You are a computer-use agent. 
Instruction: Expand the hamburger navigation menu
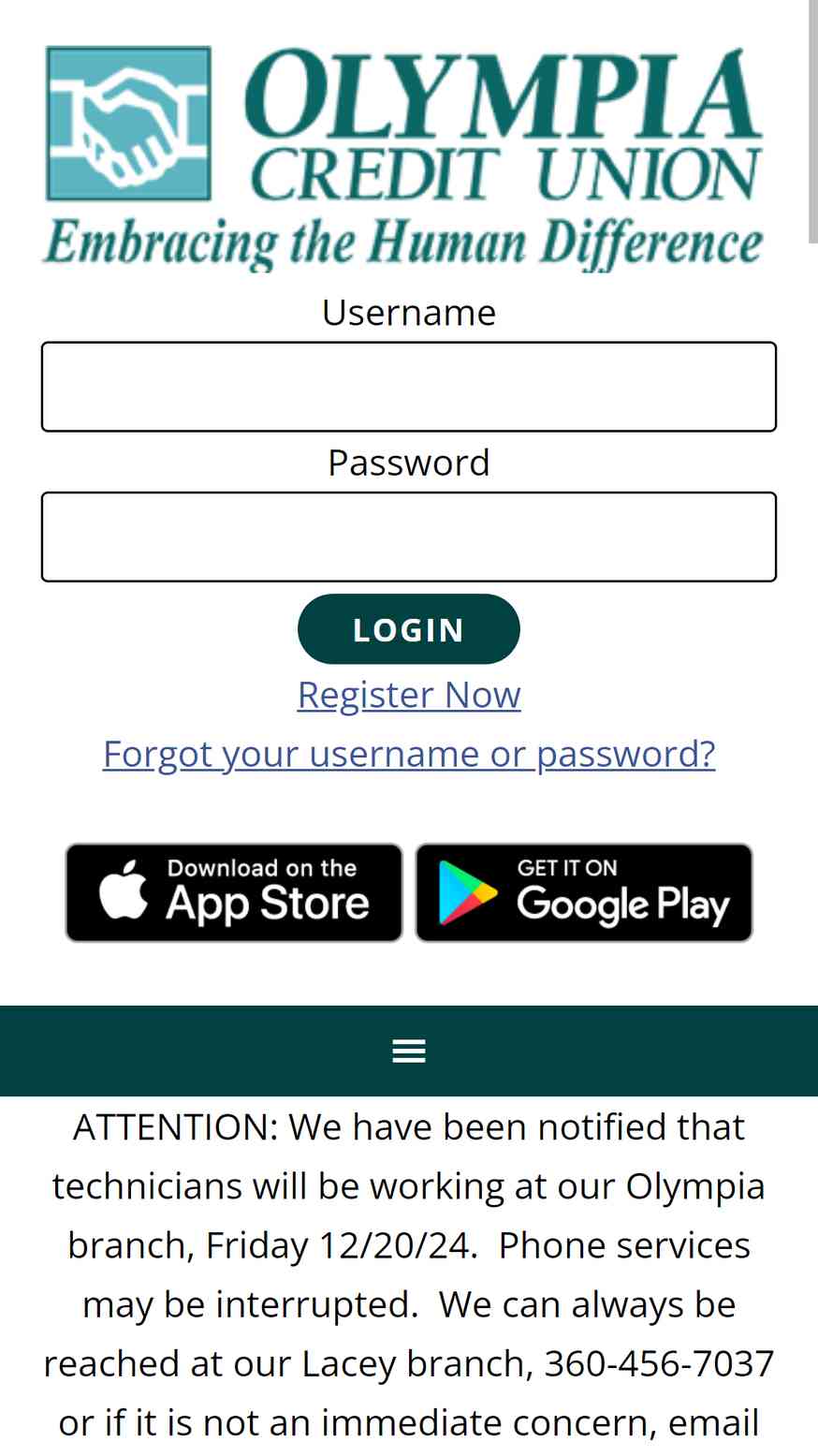tap(409, 1051)
